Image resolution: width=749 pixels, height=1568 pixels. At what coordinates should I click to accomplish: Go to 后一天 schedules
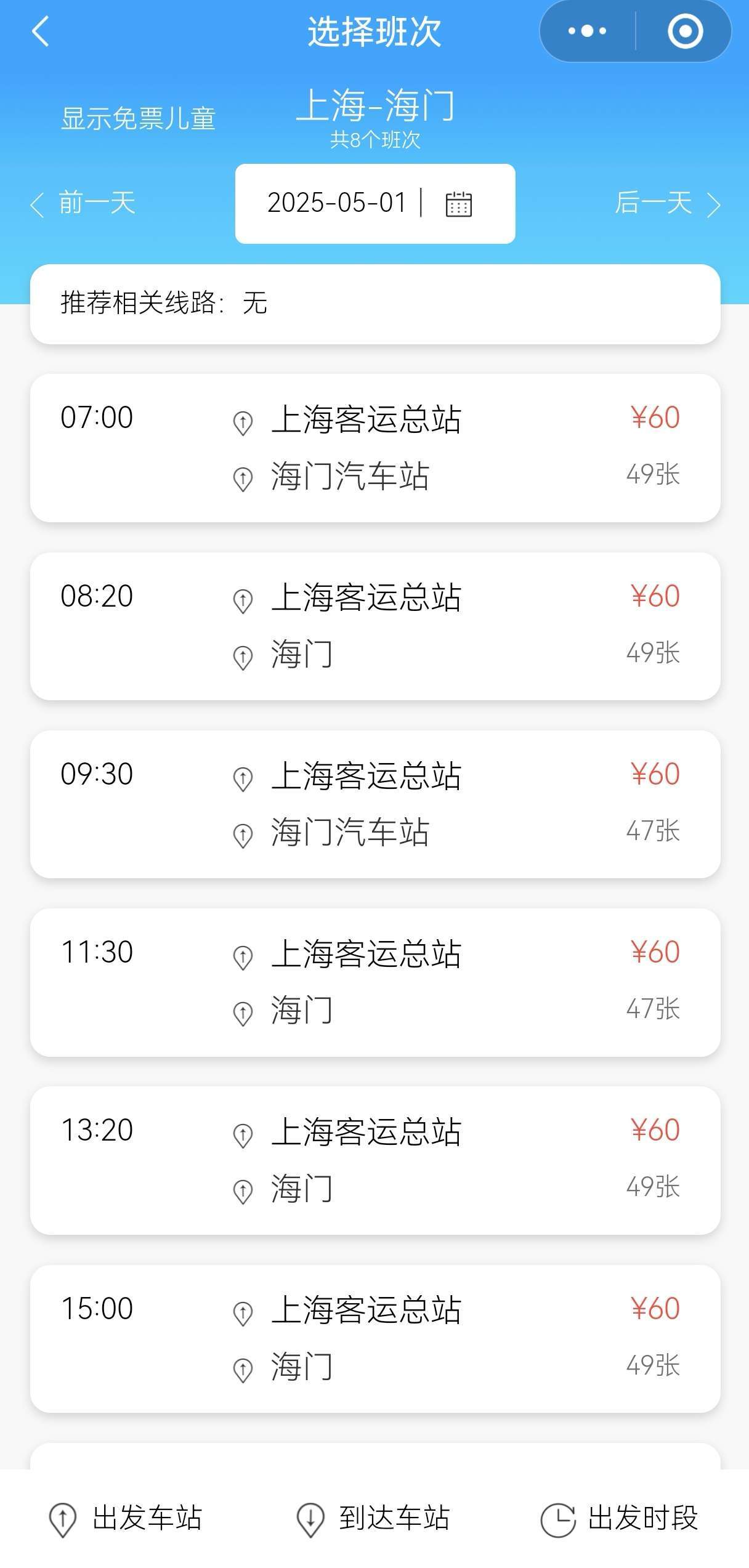(x=667, y=204)
